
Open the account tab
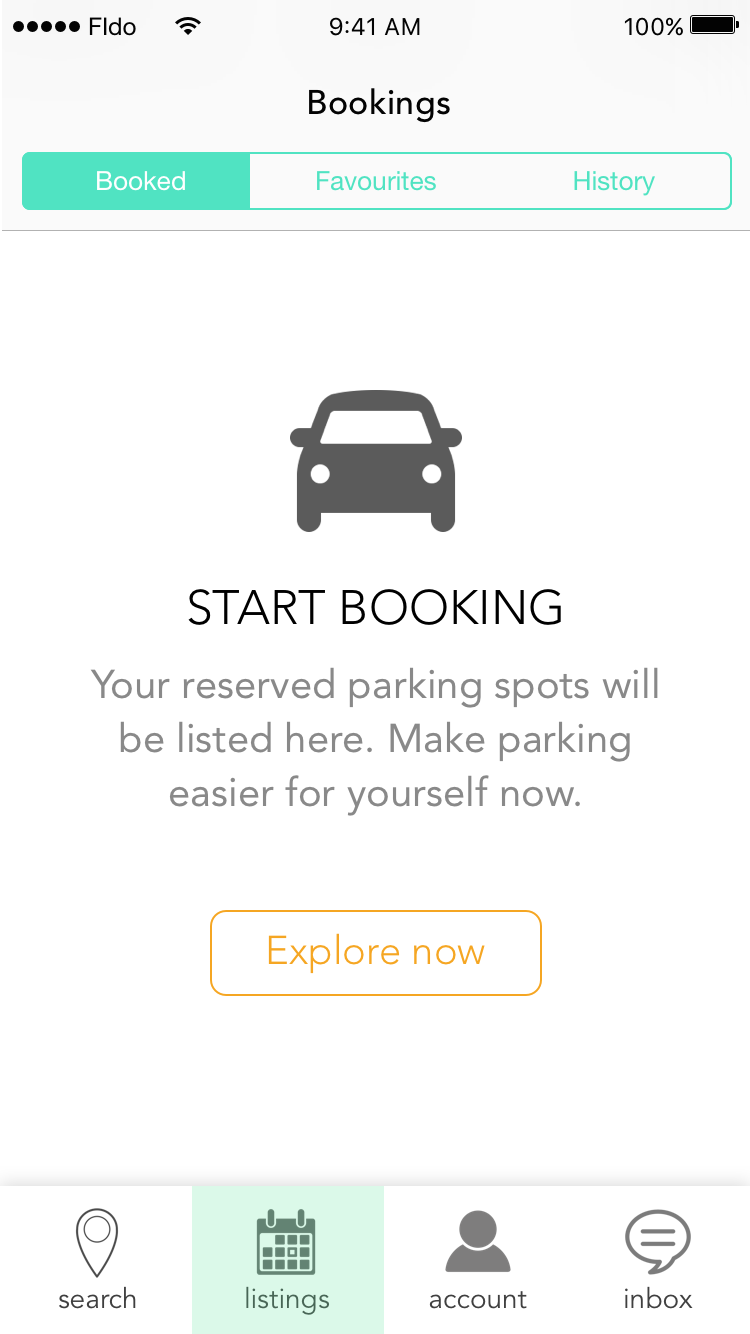[x=478, y=1260]
